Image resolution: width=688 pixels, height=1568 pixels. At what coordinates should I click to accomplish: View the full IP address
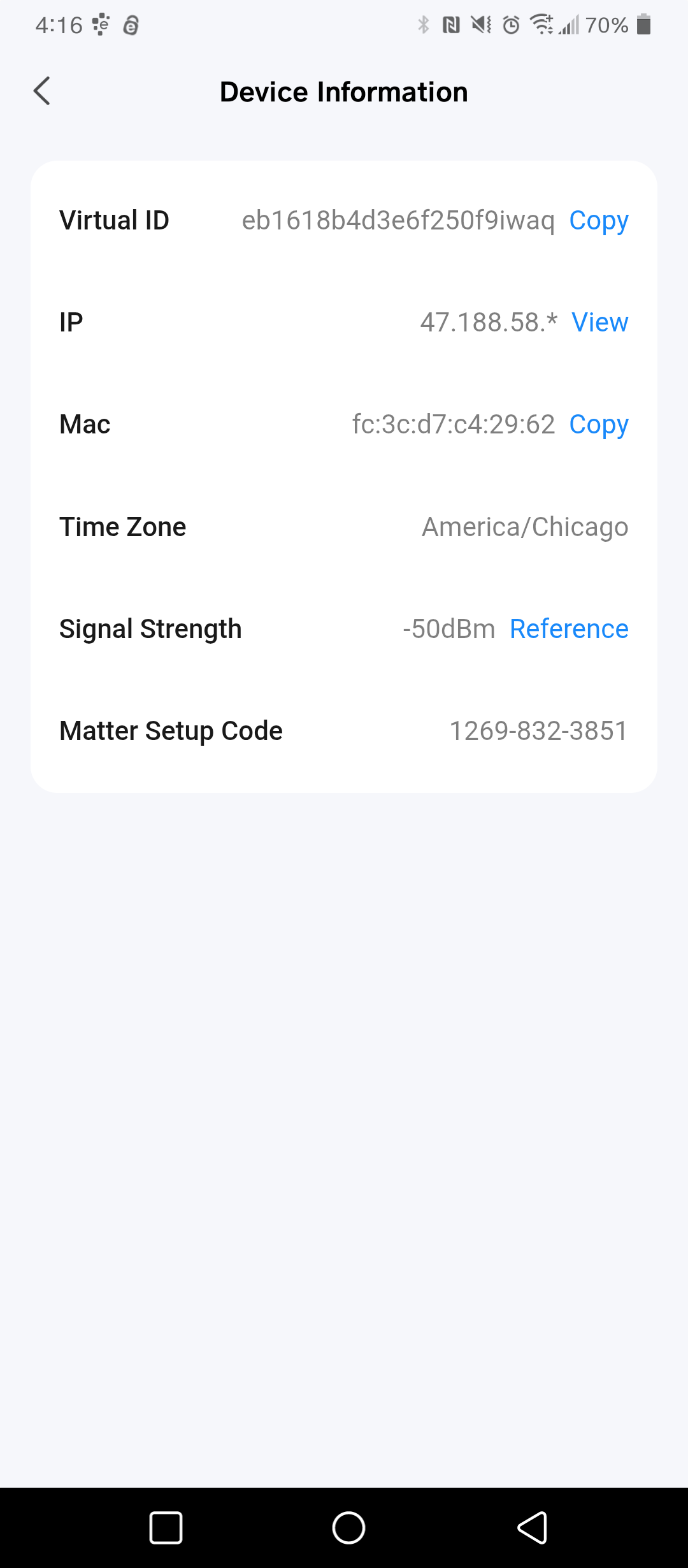tap(599, 323)
